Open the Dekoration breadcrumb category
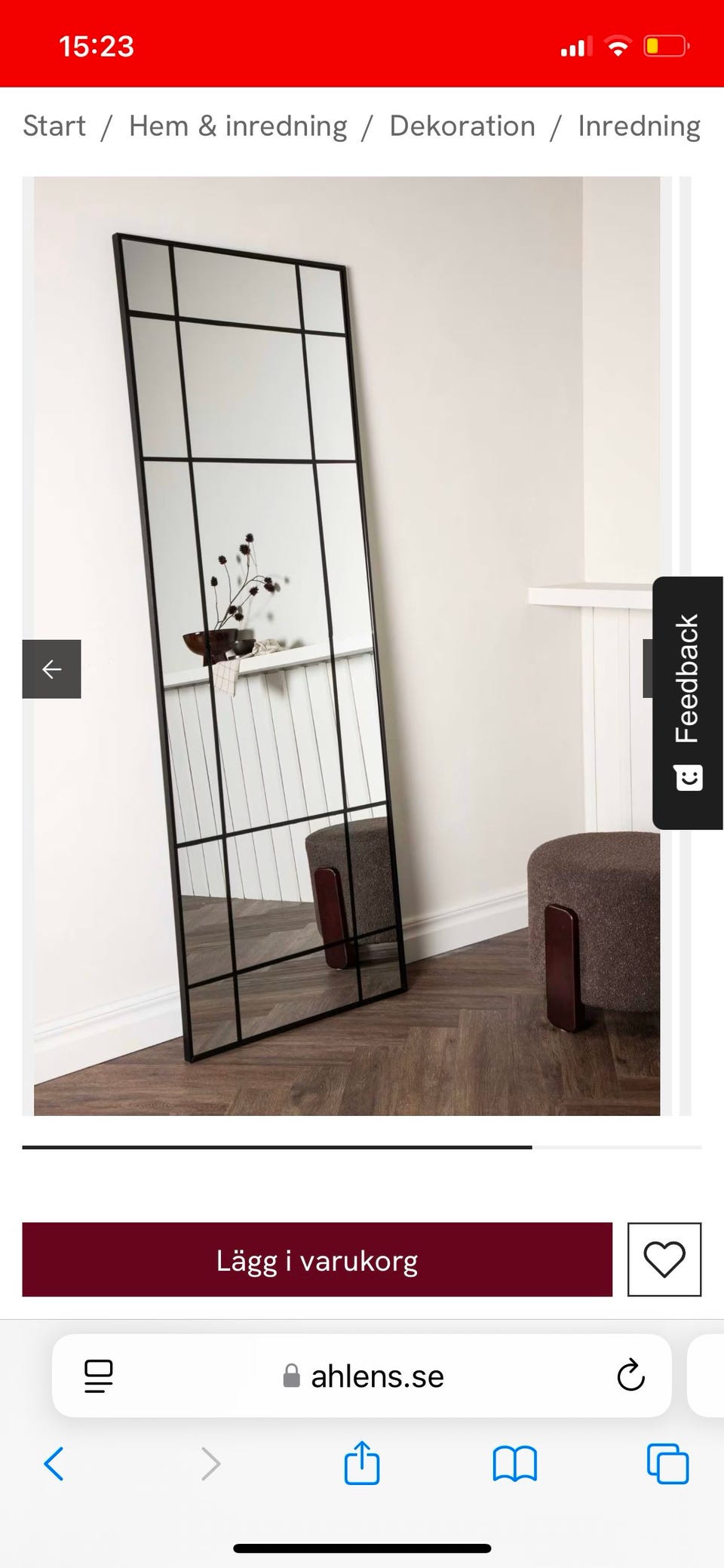The height and width of the screenshot is (1568, 724). [462, 125]
